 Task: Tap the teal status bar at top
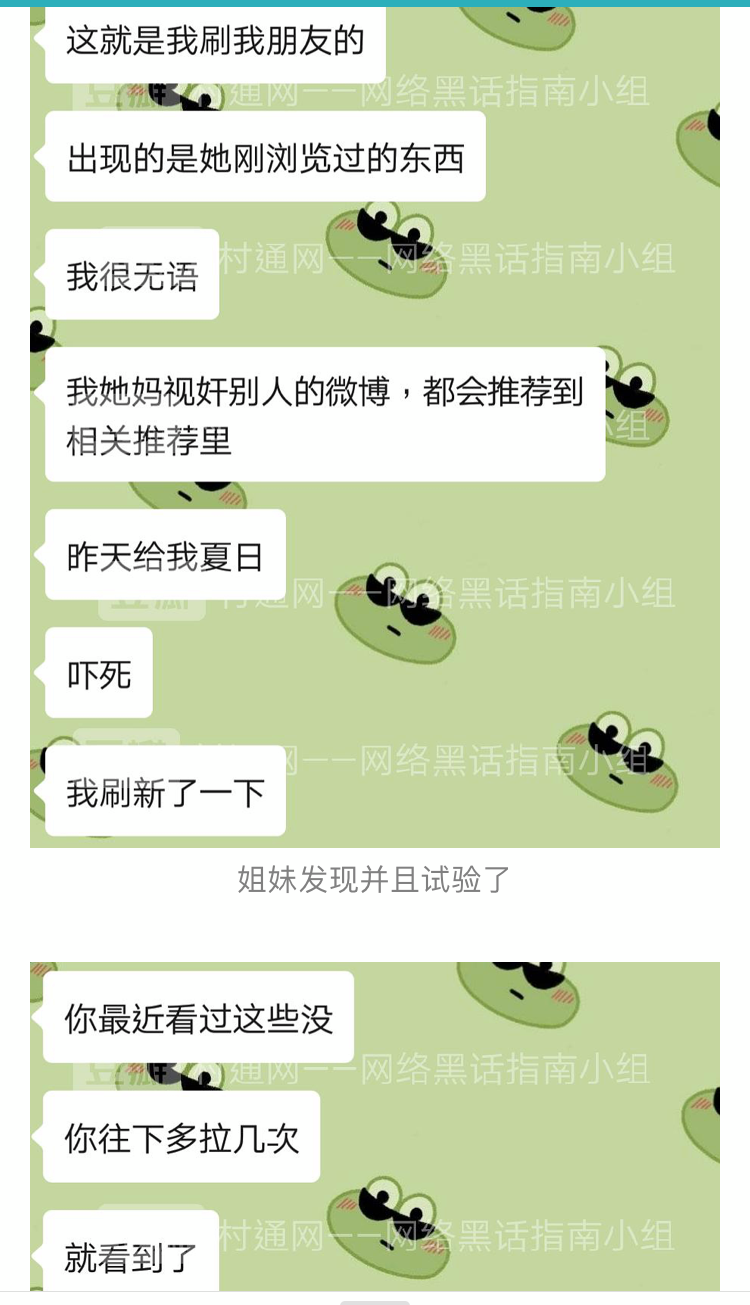[375, 5]
